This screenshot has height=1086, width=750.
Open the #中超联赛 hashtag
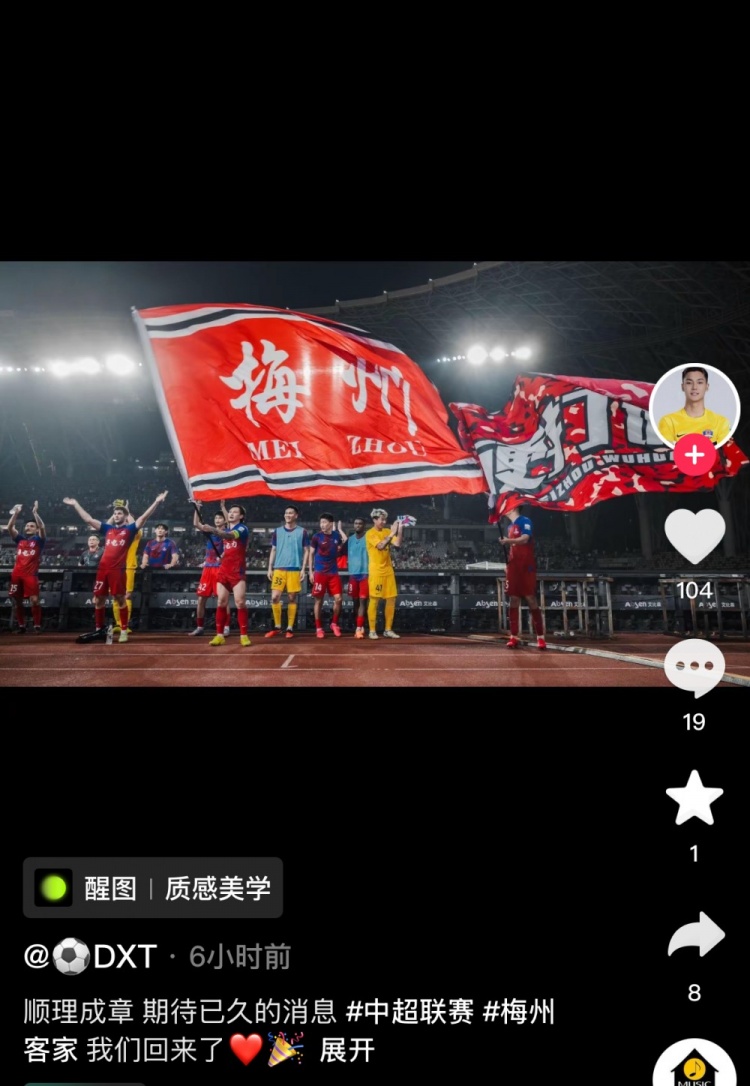[x=410, y=1012]
